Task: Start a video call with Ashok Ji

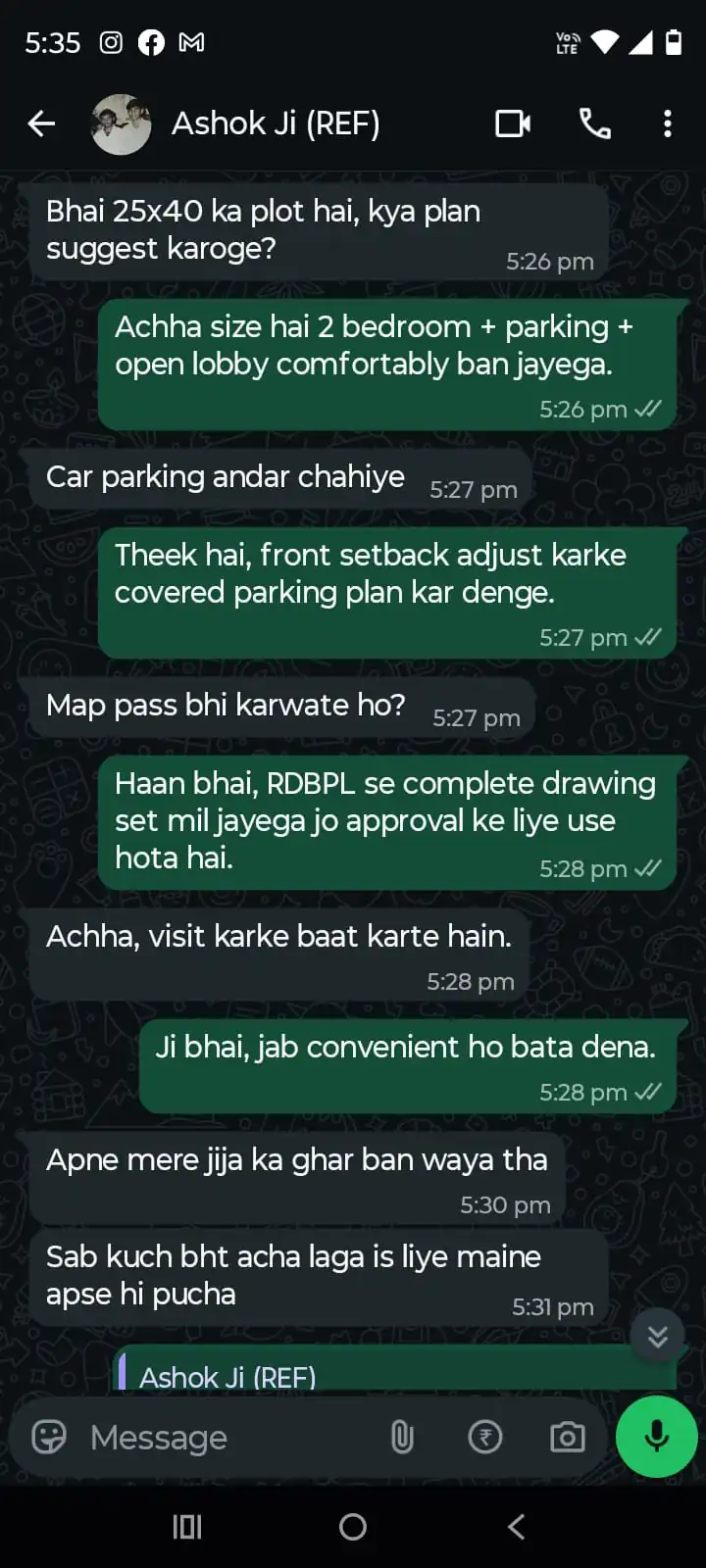Action: [x=513, y=123]
